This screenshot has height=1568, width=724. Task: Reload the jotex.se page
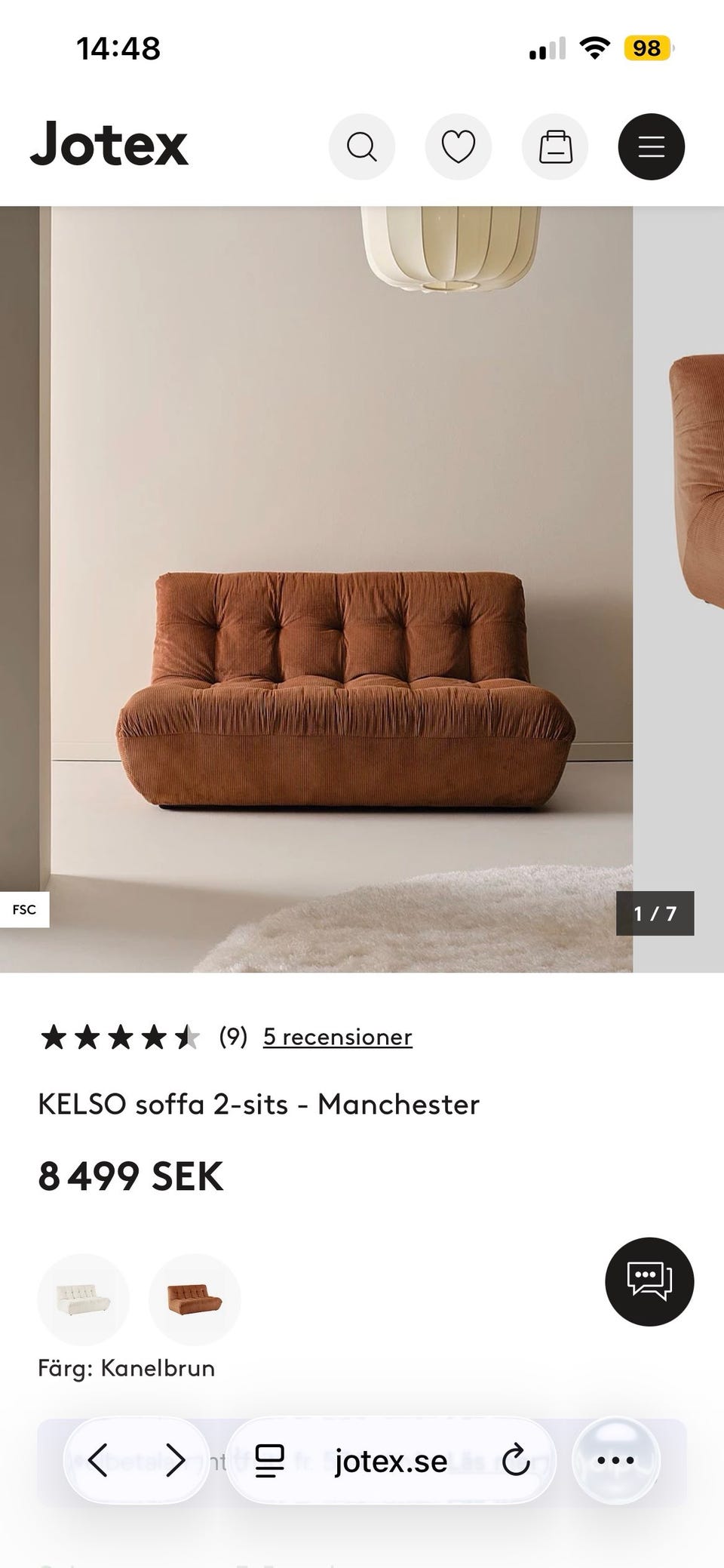(x=516, y=1461)
